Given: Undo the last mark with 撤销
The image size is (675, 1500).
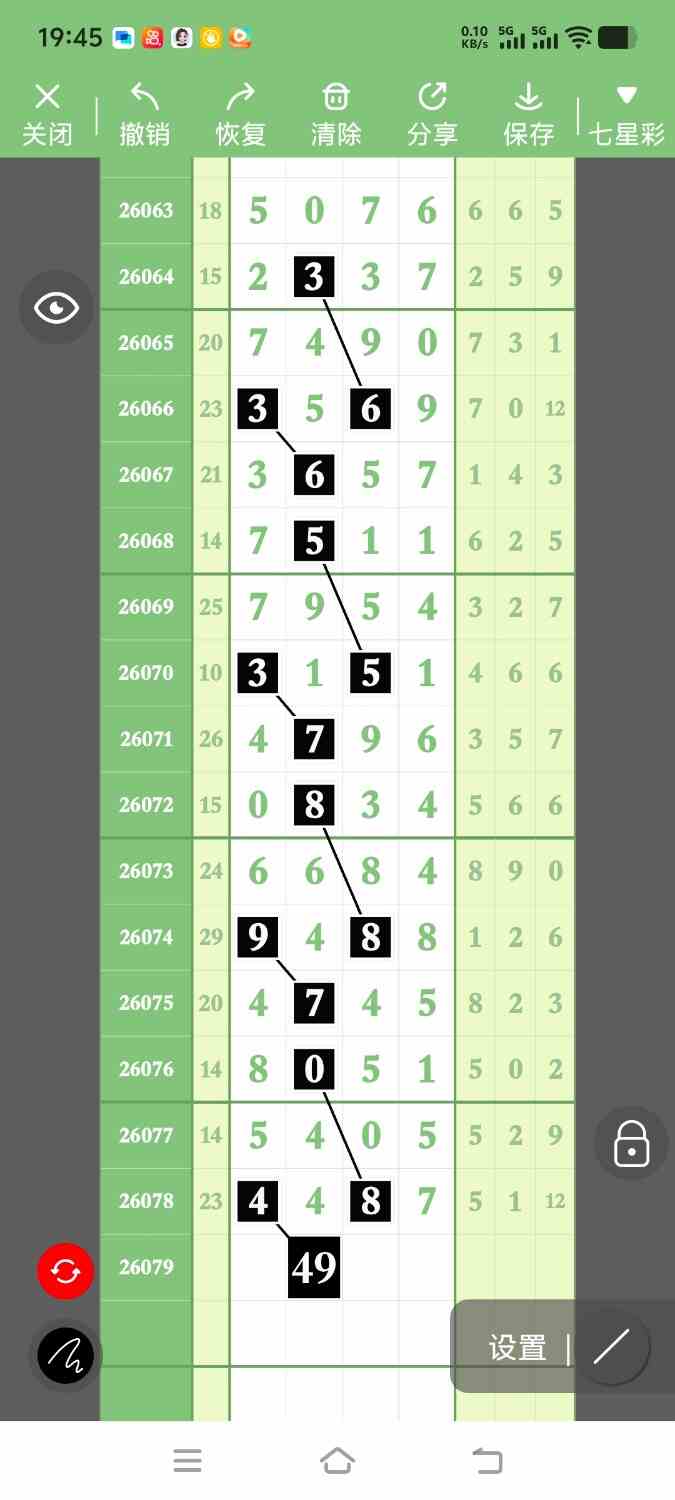Looking at the screenshot, I should click(x=144, y=114).
